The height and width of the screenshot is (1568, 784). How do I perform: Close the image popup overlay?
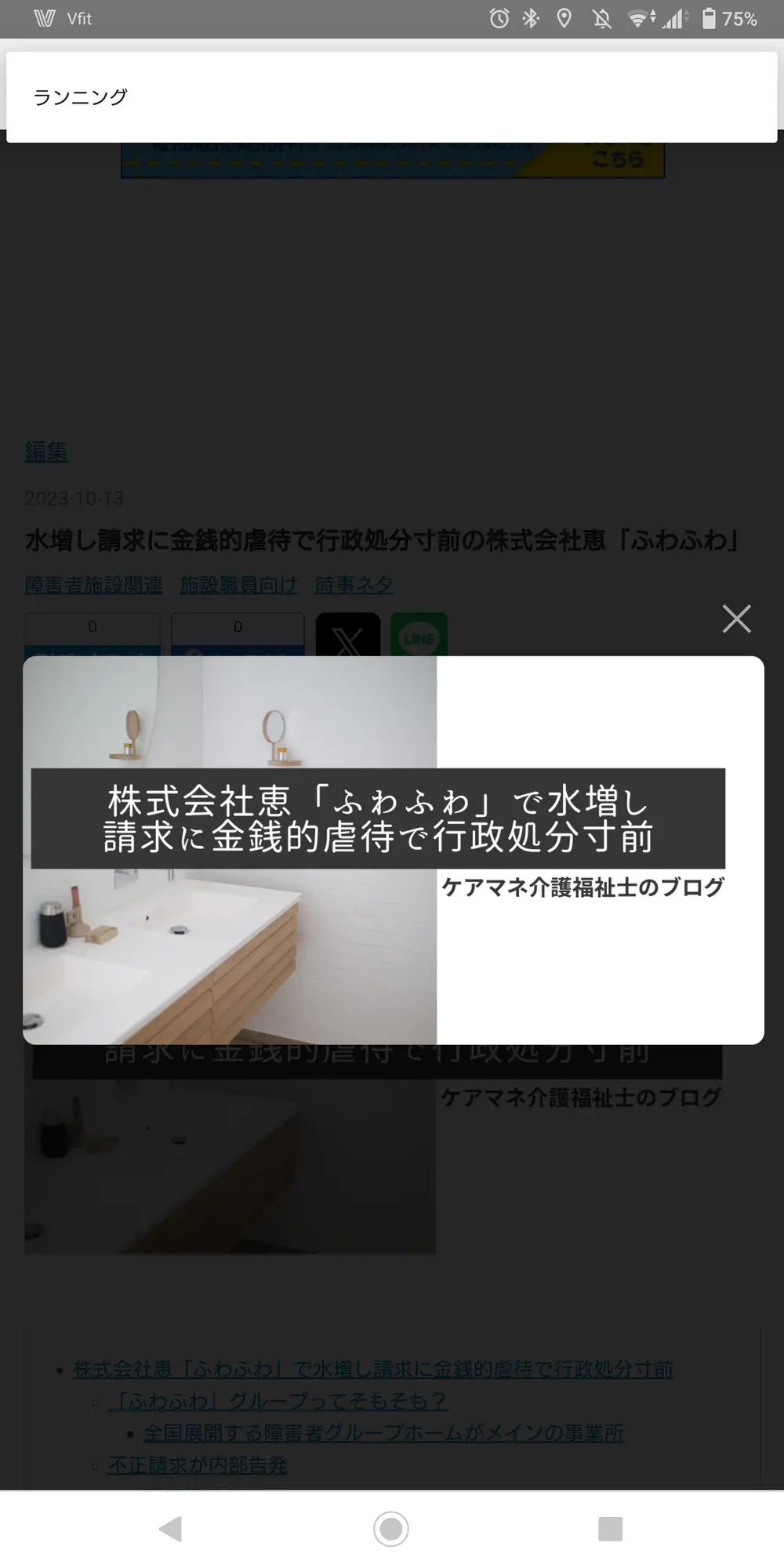click(x=736, y=619)
